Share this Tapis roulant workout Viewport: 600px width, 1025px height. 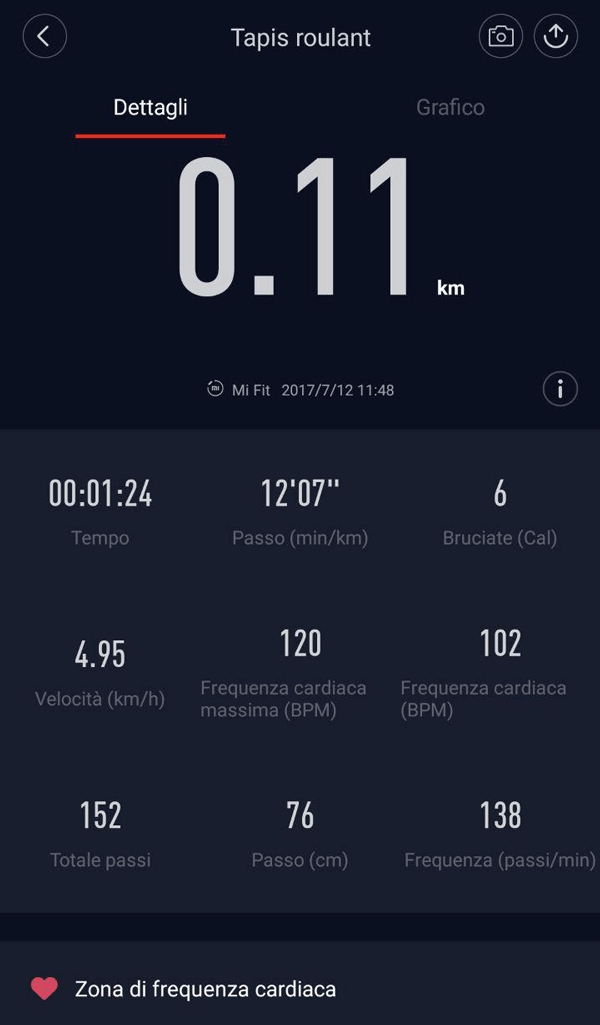point(556,37)
